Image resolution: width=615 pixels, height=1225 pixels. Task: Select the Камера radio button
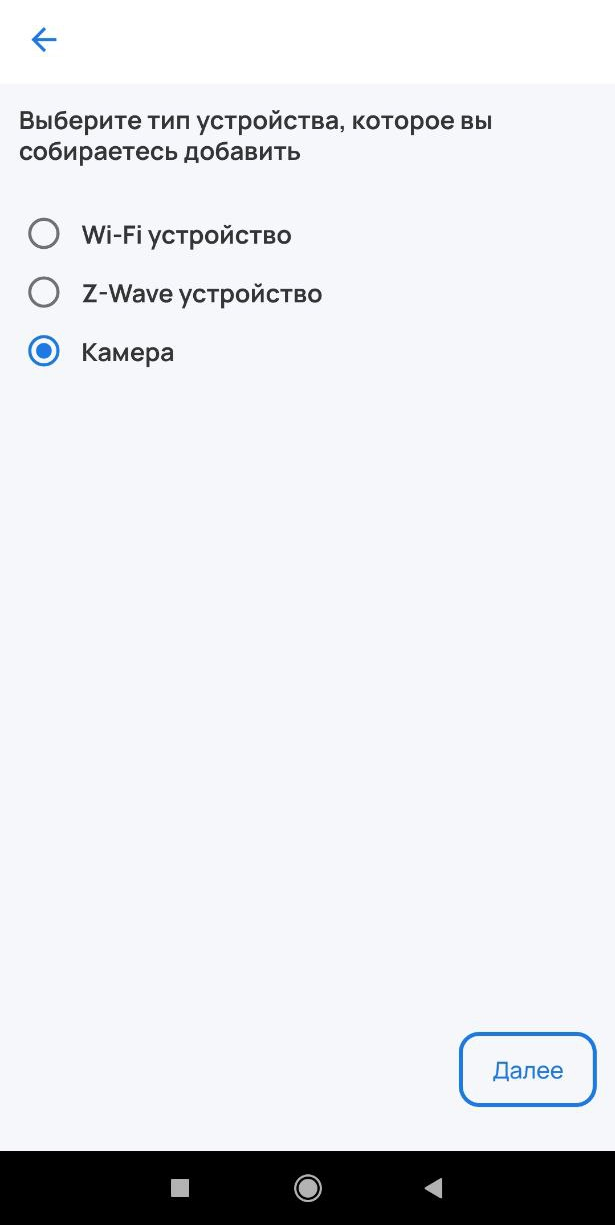[44, 352]
